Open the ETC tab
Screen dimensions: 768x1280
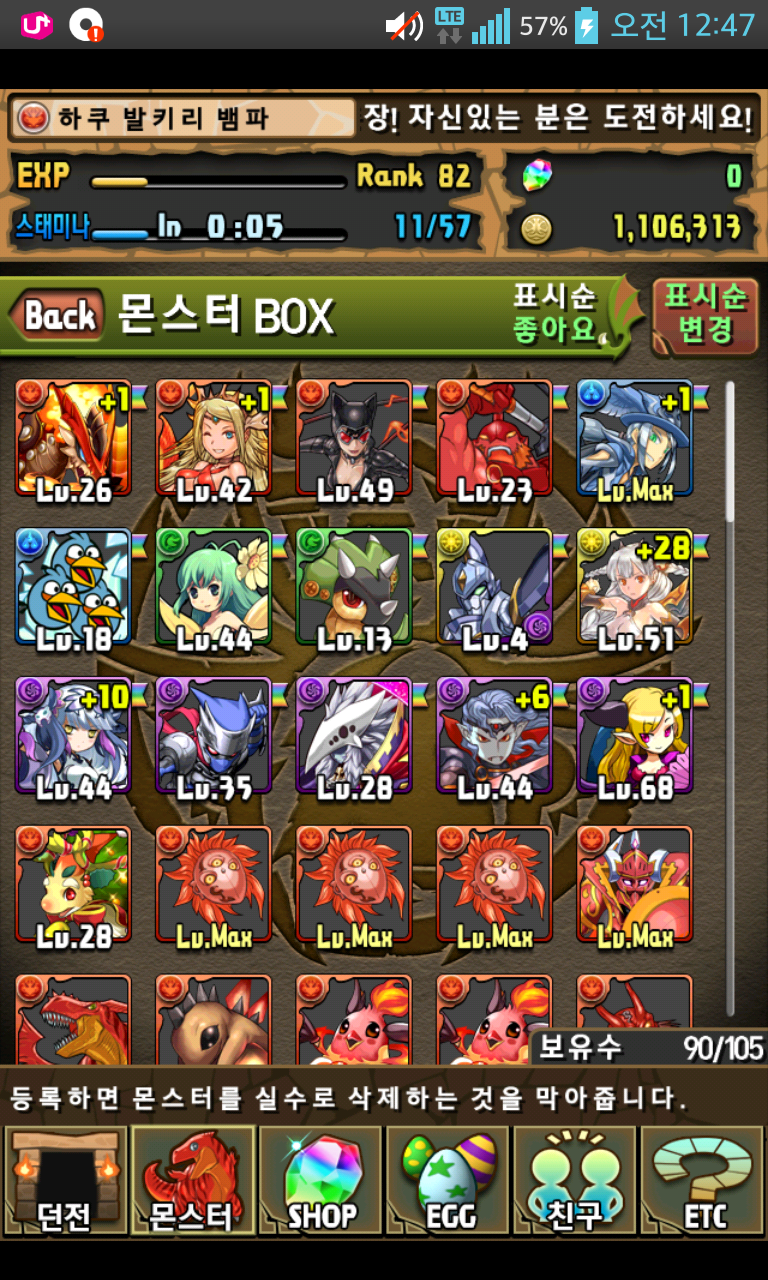pyautogui.click(x=703, y=1182)
